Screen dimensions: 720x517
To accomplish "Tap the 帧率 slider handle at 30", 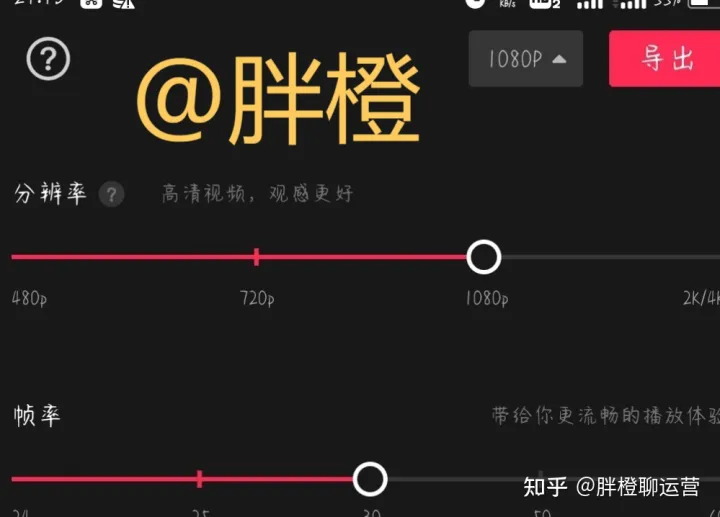I will tap(370, 479).
